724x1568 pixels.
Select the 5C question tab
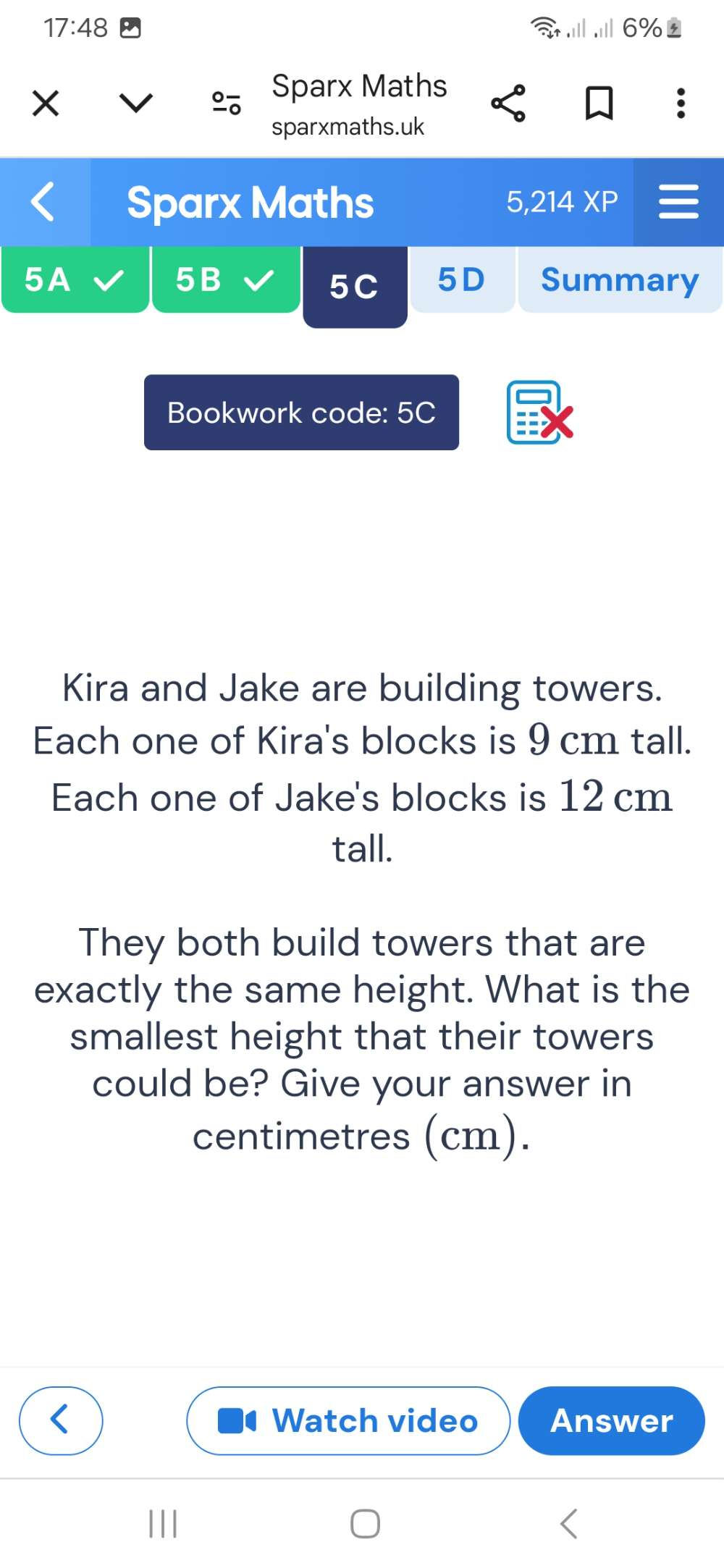point(355,287)
